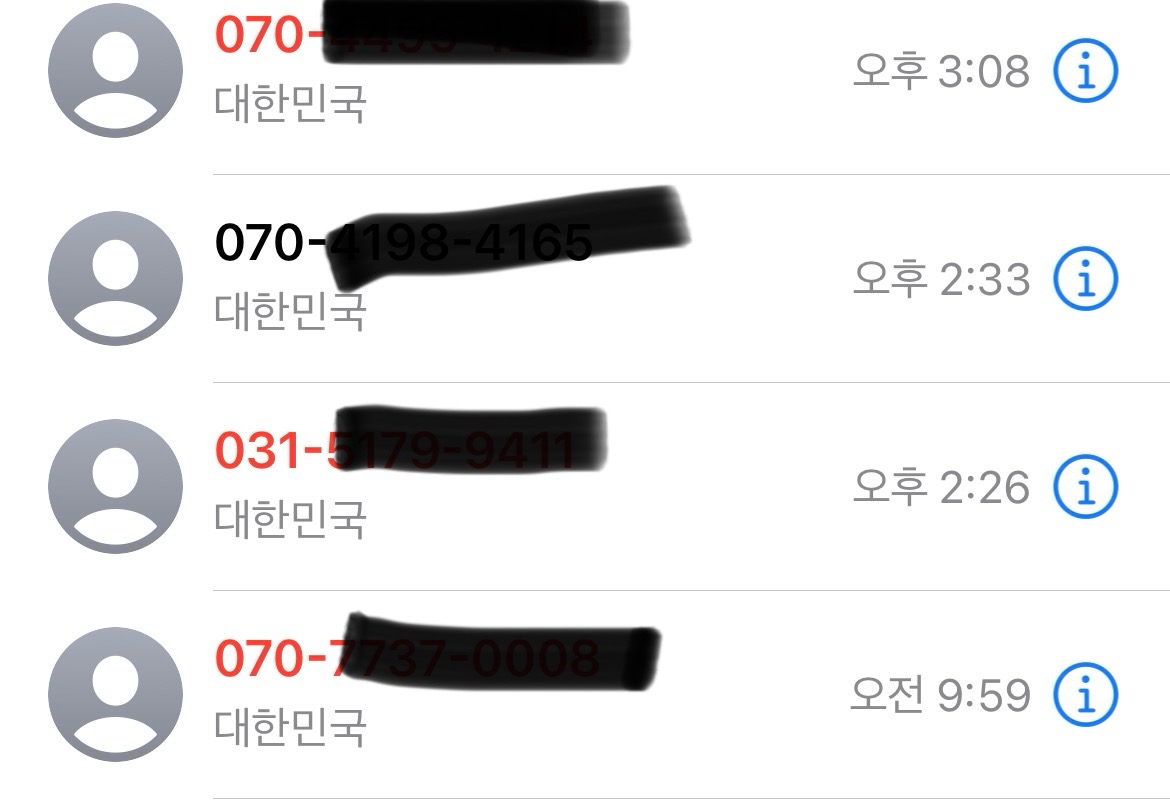Image resolution: width=1170 pixels, height=810 pixels.
Task: Tap the info icon beside 오후 2:26
Action: (x=1085, y=487)
